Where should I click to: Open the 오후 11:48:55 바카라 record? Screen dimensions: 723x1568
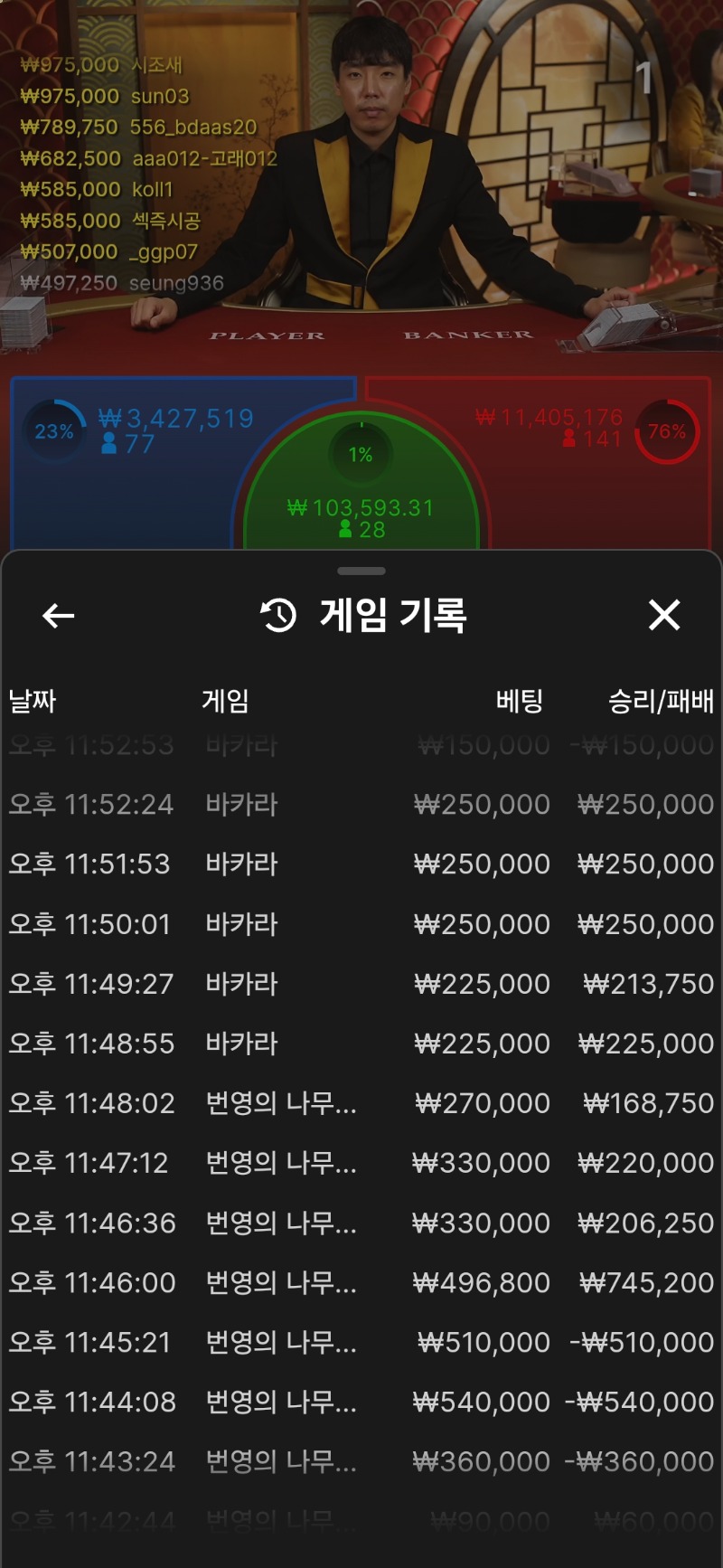tap(361, 1044)
